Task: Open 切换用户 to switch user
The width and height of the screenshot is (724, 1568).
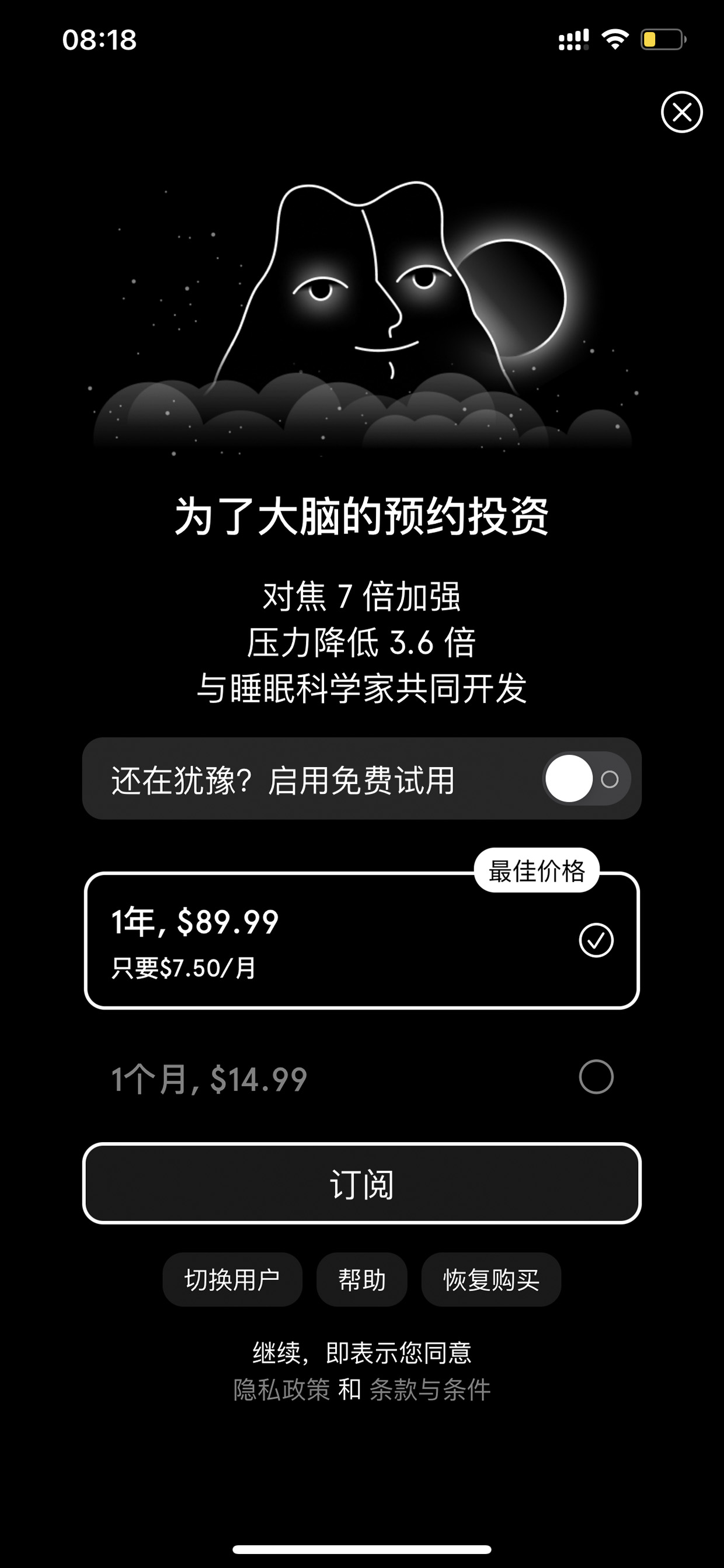Action: [x=232, y=1279]
